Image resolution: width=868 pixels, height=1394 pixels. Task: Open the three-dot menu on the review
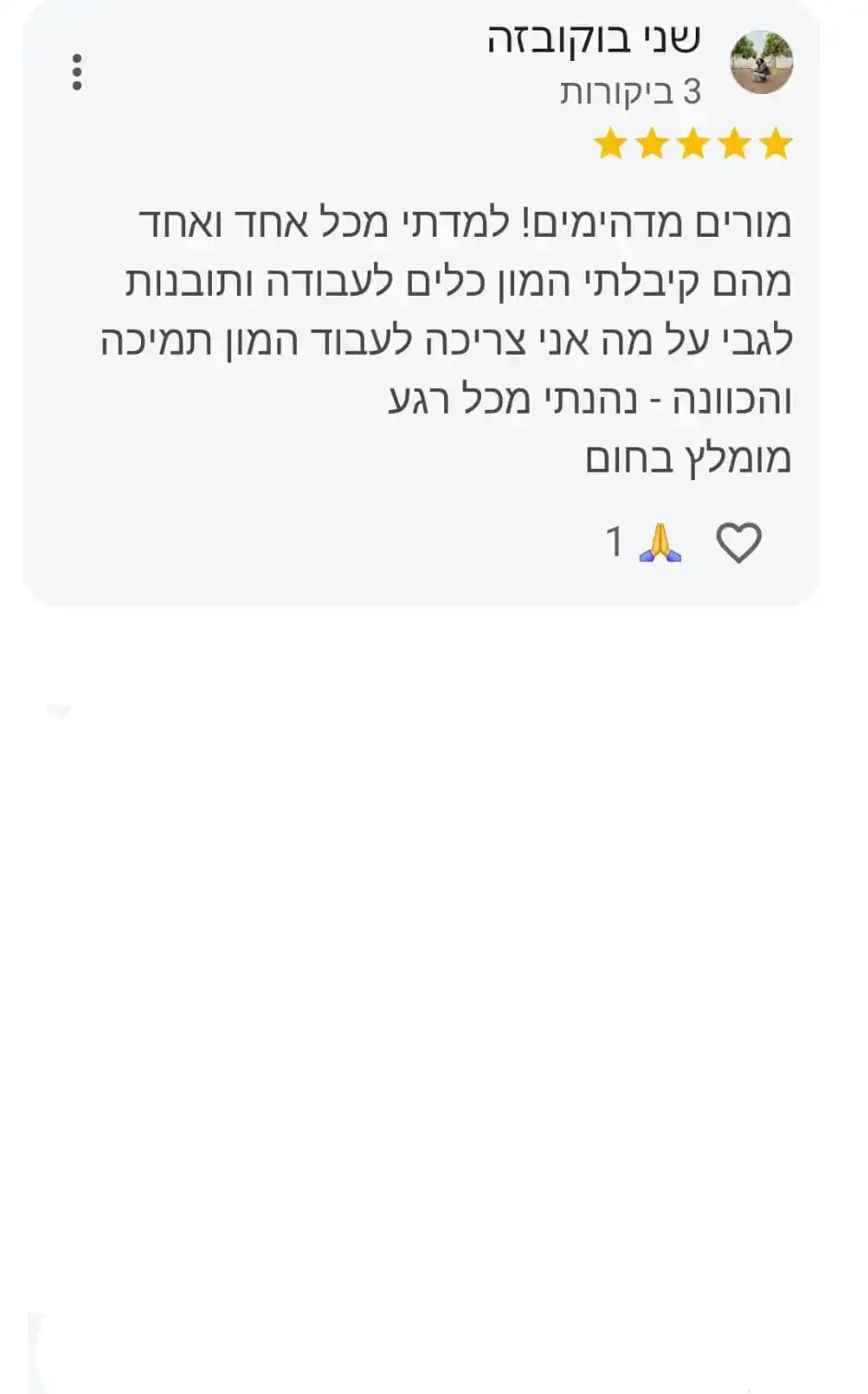coord(77,72)
